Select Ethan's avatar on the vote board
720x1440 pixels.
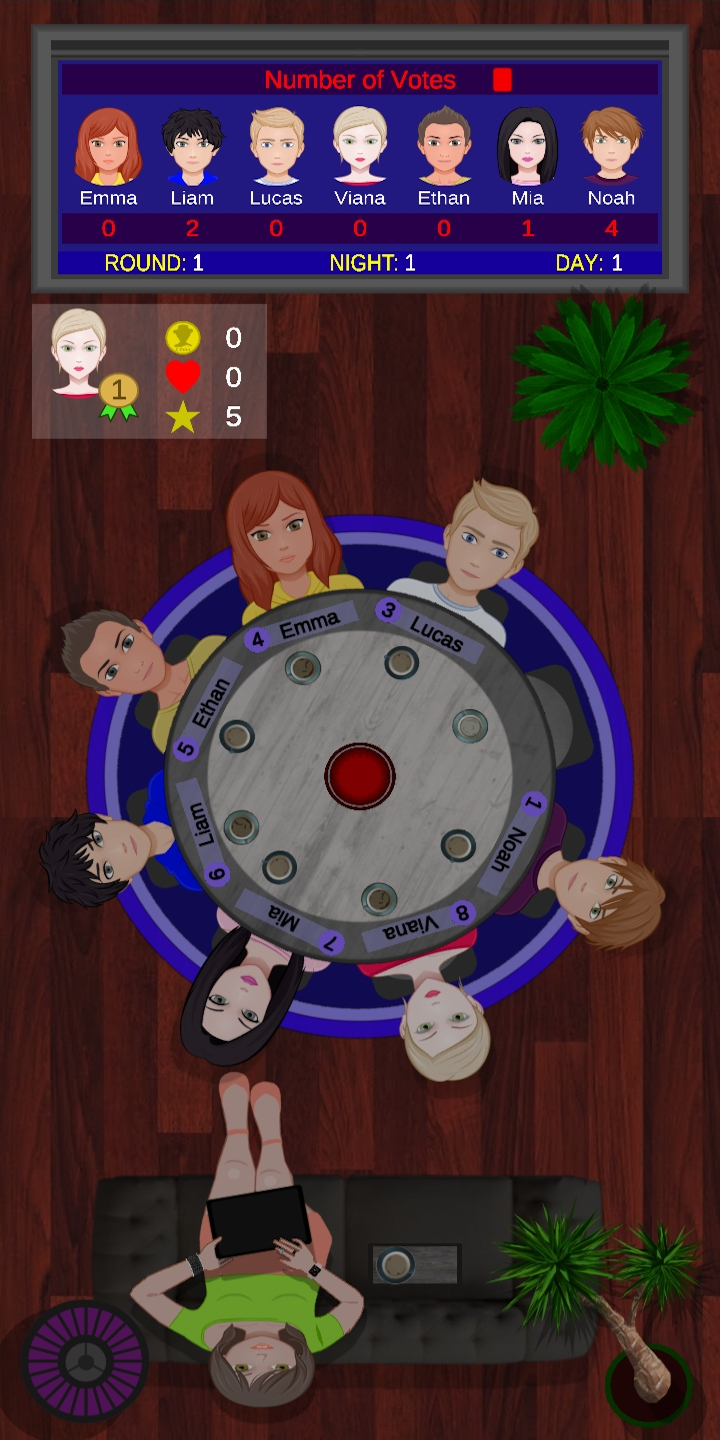click(444, 146)
